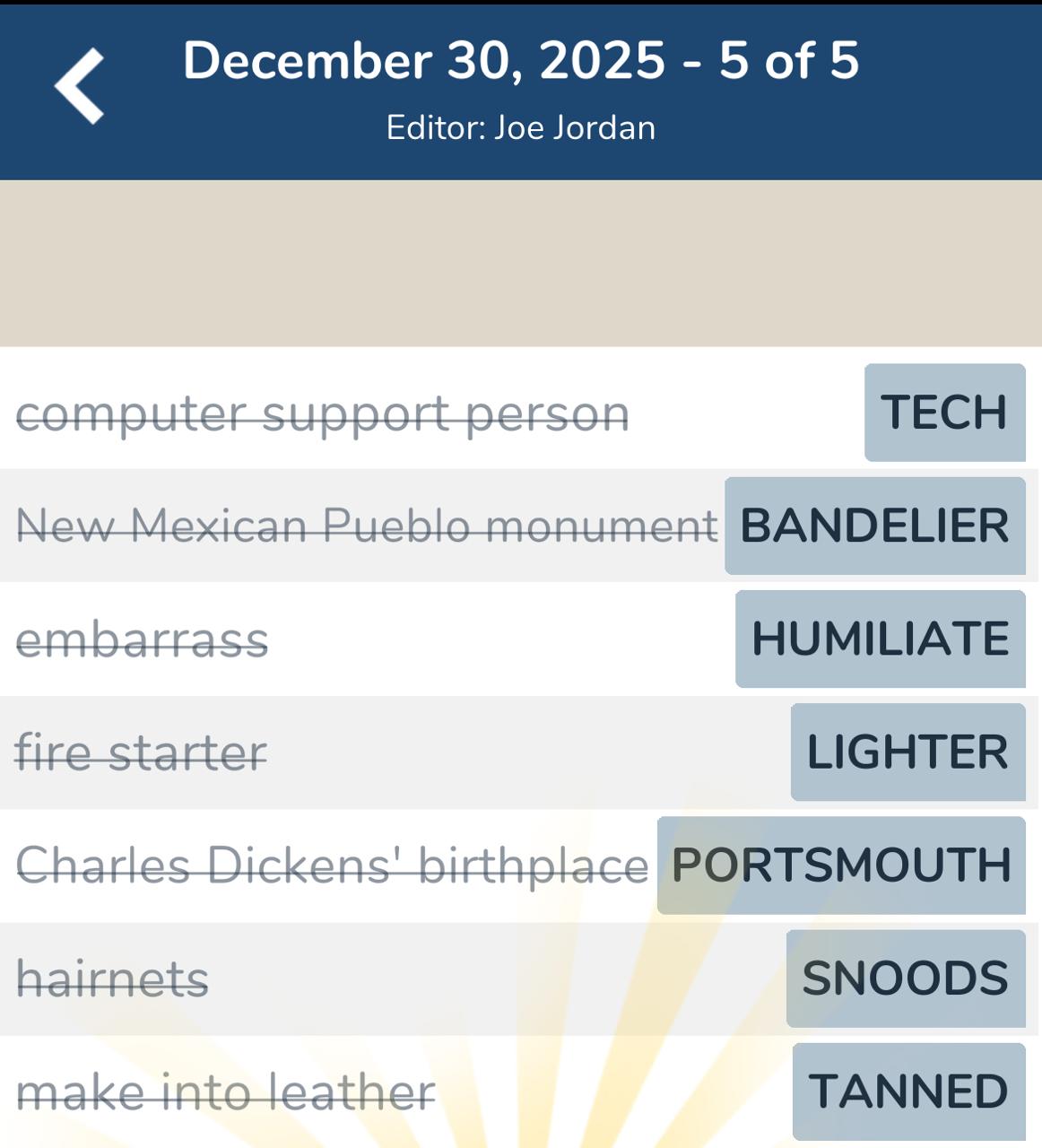Image resolution: width=1042 pixels, height=1148 pixels.
Task: Click the navy navigation bar
Action: 520,88
